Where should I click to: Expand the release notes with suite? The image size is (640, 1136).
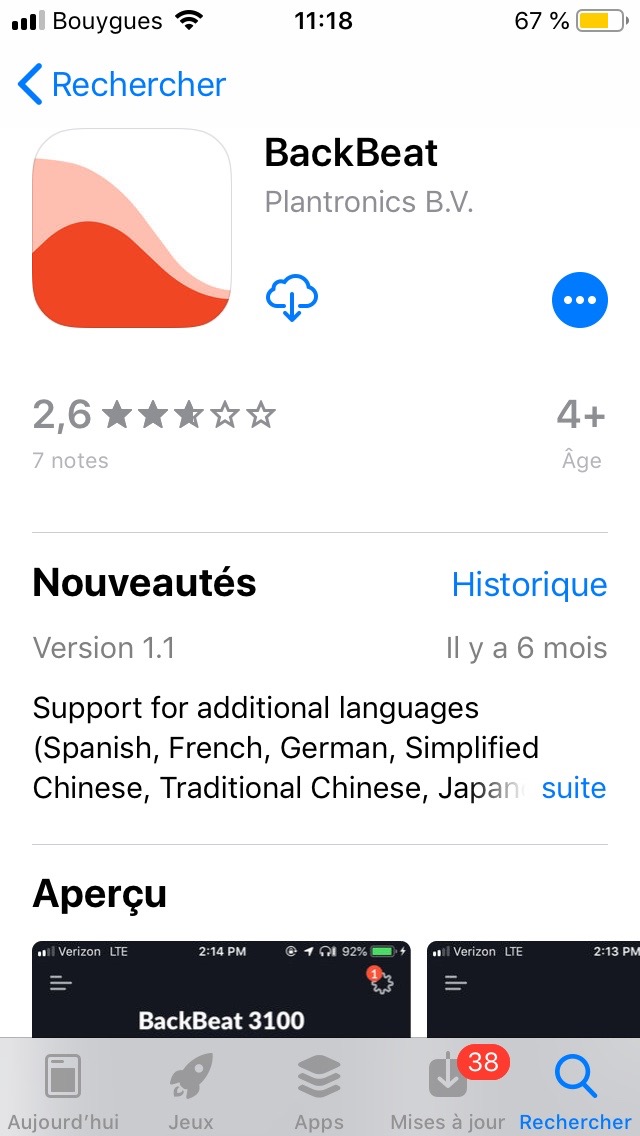pyautogui.click(x=574, y=788)
